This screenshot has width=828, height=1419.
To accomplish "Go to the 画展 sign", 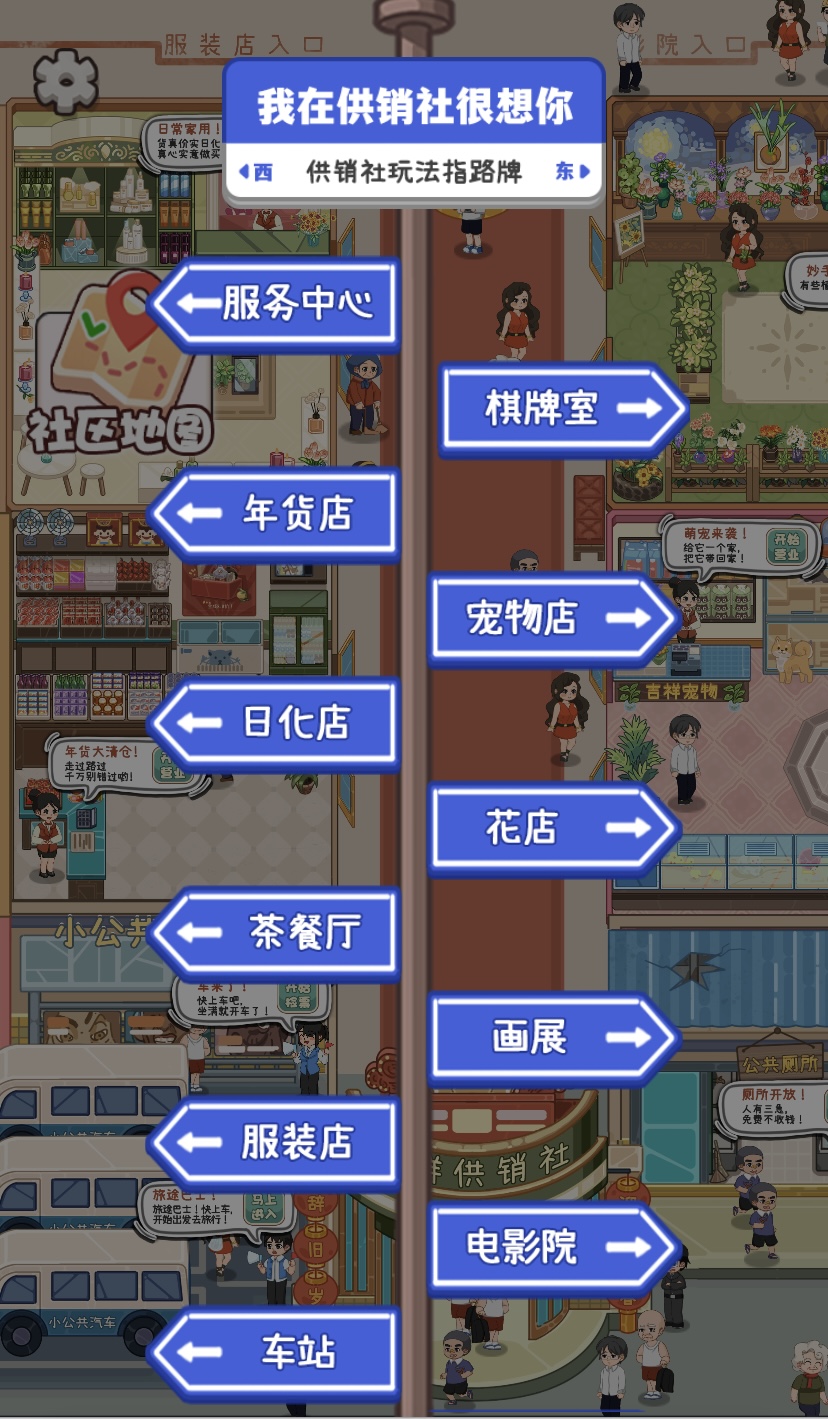I will [553, 1038].
